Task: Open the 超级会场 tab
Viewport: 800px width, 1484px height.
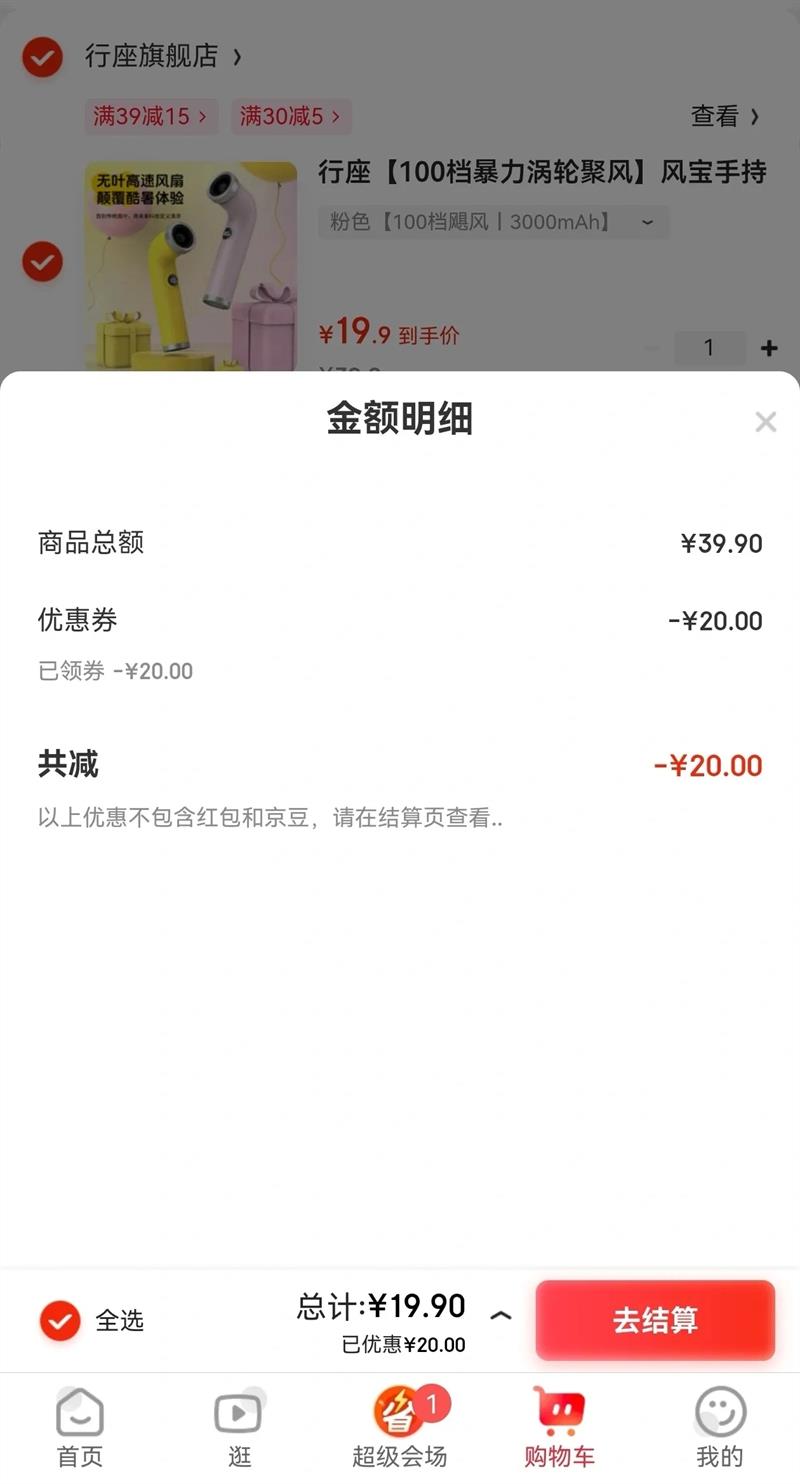Action: click(399, 1427)
